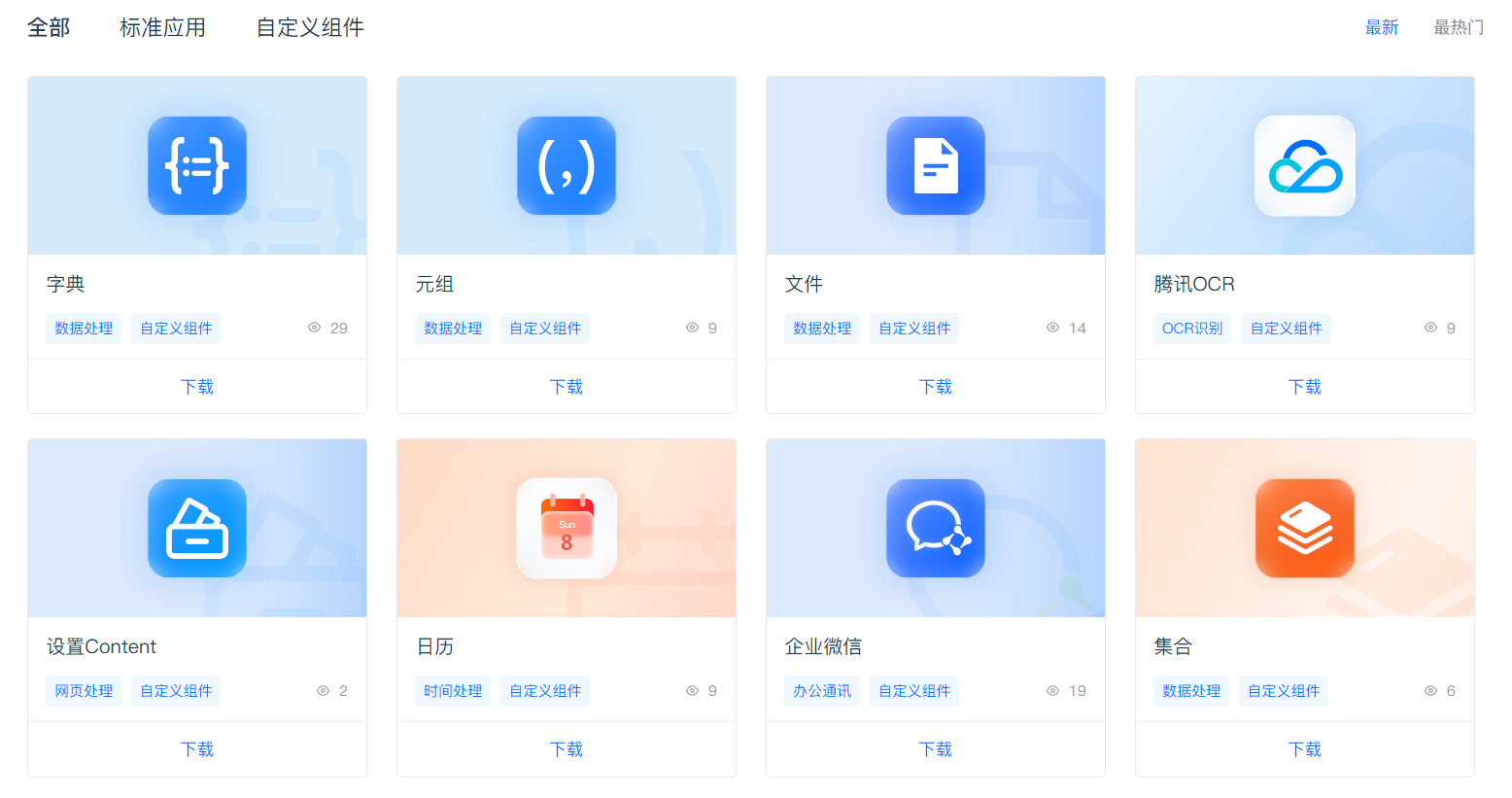Open the 日历 card
Image resolution: width=1512 pixels, height=798 pixels.
click(x=567, y=529)
